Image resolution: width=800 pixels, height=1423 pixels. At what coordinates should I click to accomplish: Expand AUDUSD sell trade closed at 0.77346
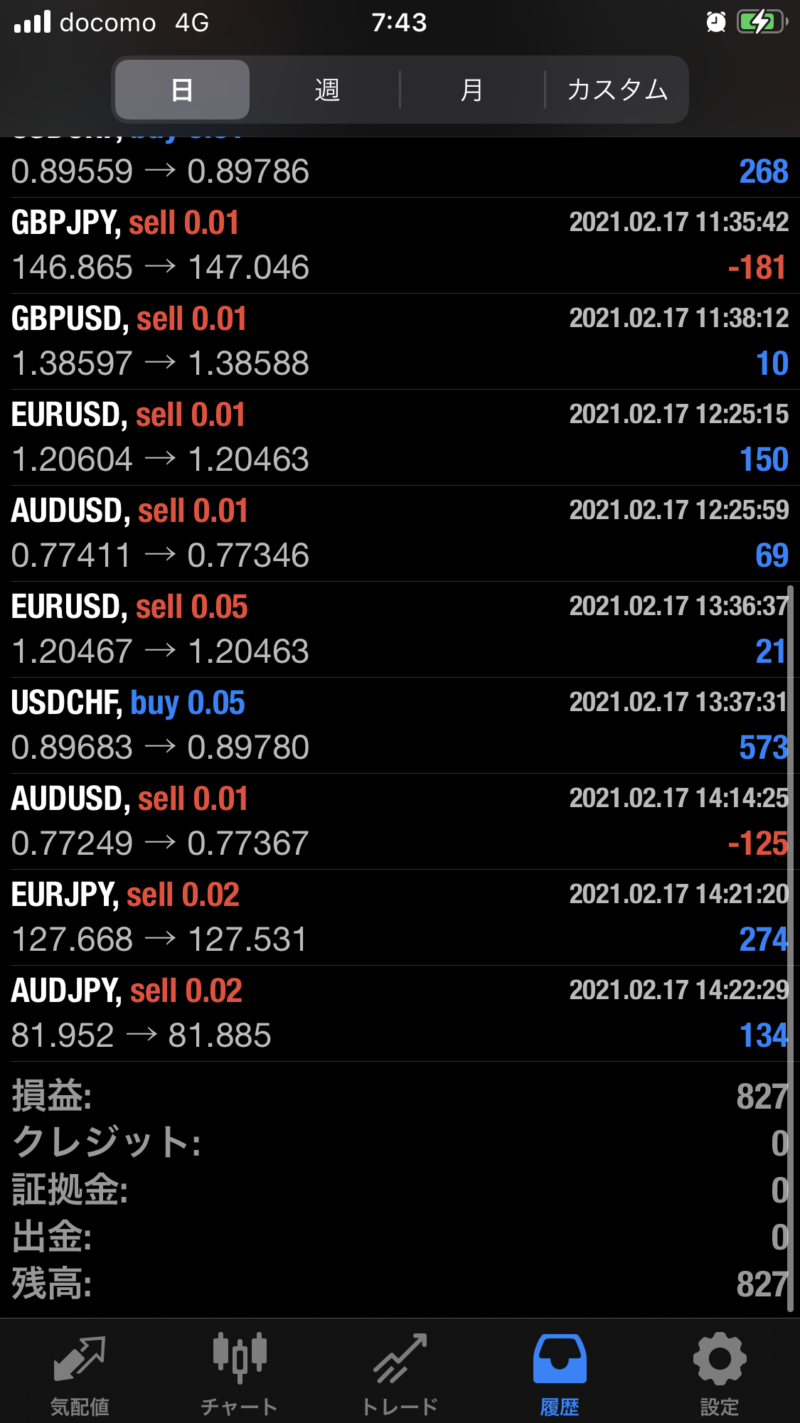pos(400,533)
